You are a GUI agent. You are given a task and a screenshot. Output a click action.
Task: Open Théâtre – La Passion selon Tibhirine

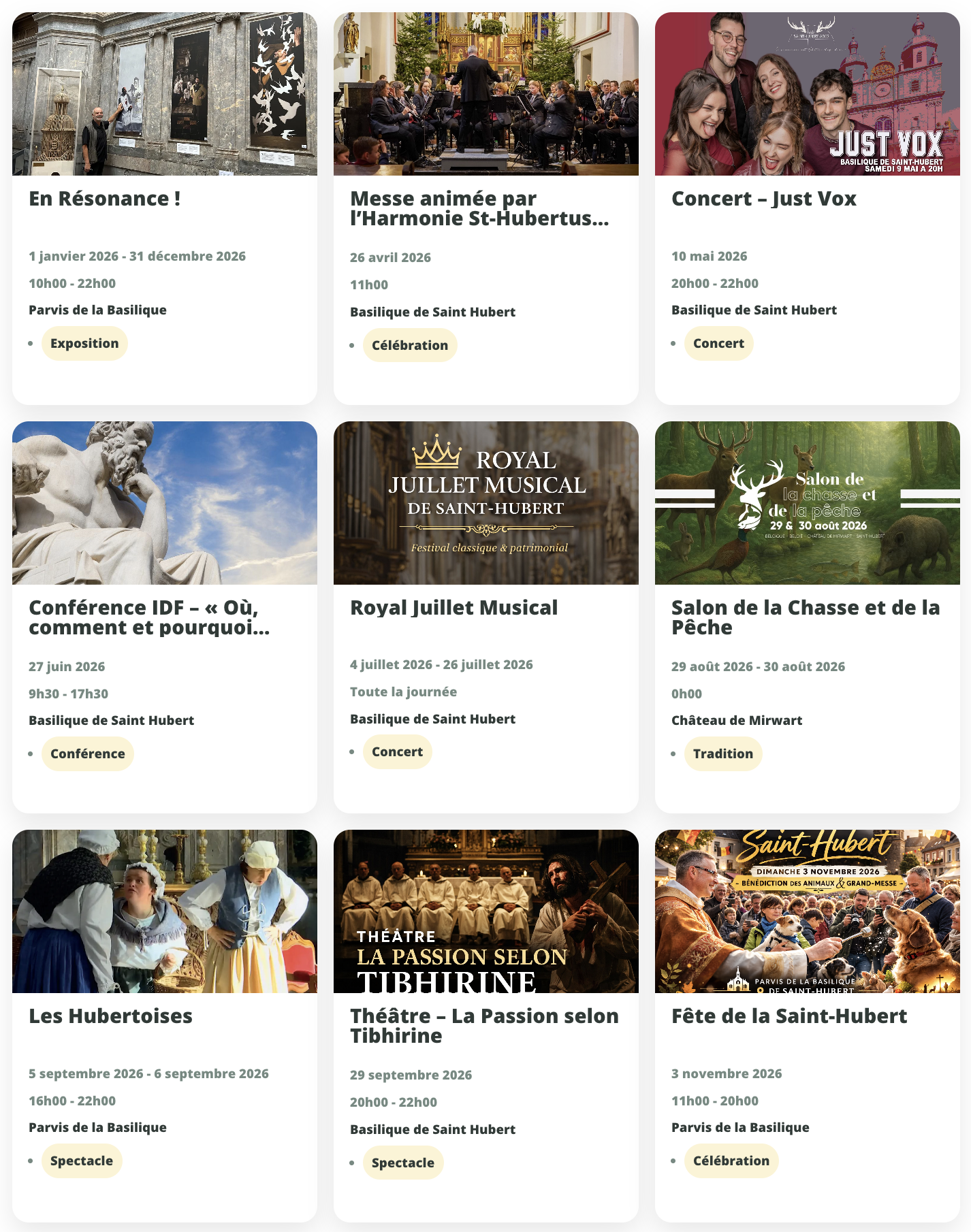484,1026
